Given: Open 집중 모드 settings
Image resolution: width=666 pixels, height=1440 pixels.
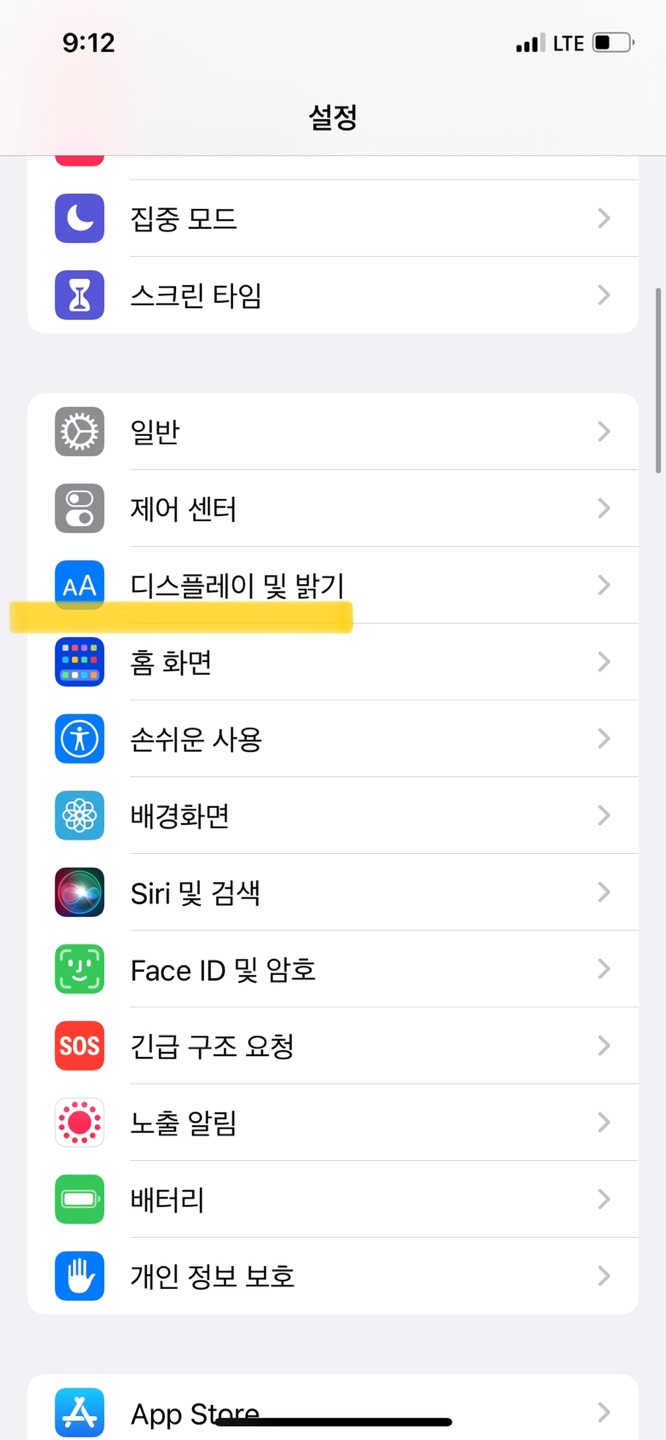Looking at the screenshot, I should 333,218.
